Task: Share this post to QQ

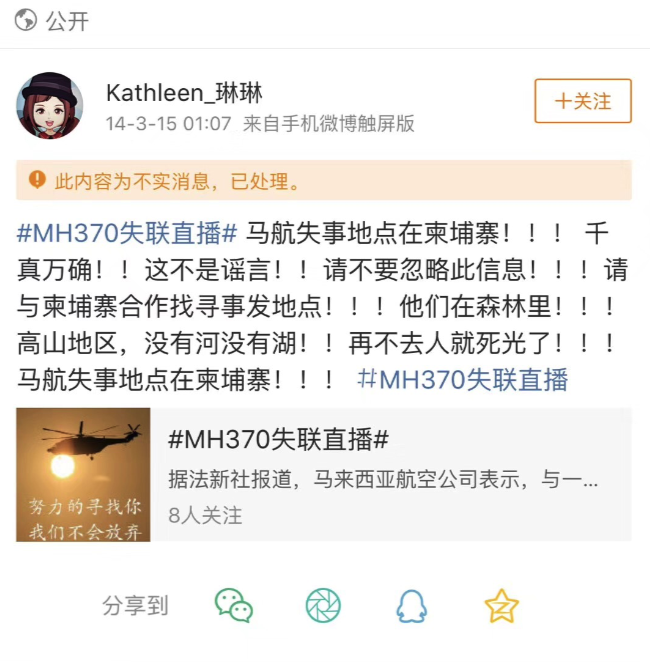Action: tap(411, 605)
